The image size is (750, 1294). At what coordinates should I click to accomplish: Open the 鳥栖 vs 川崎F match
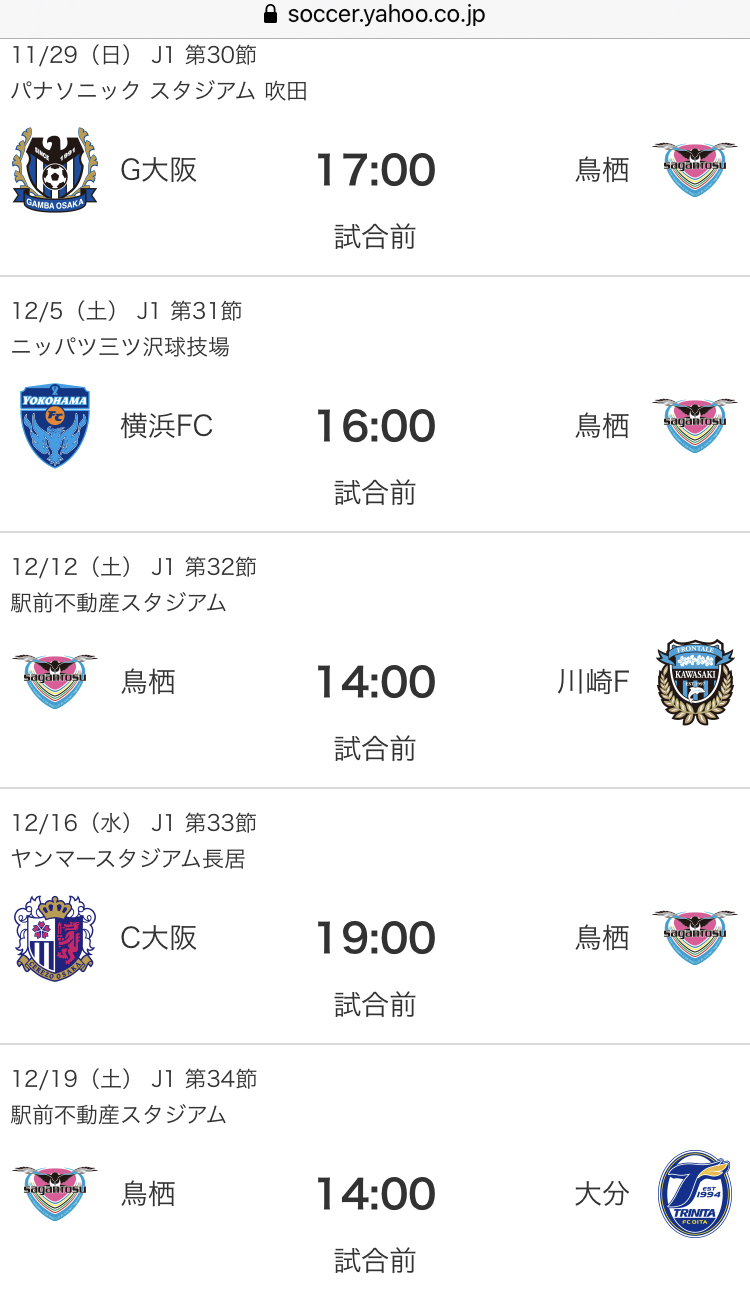[375, 661]
